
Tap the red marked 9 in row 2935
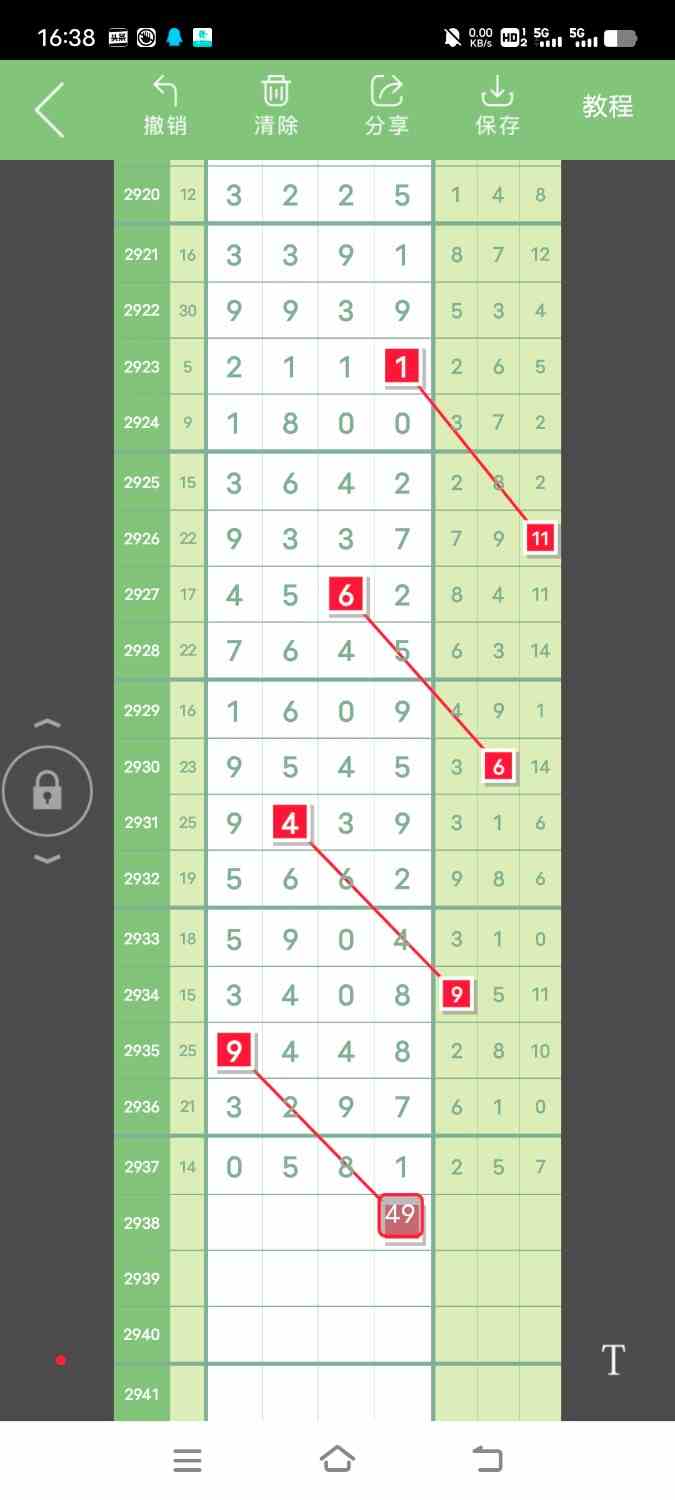(234, 1051)
